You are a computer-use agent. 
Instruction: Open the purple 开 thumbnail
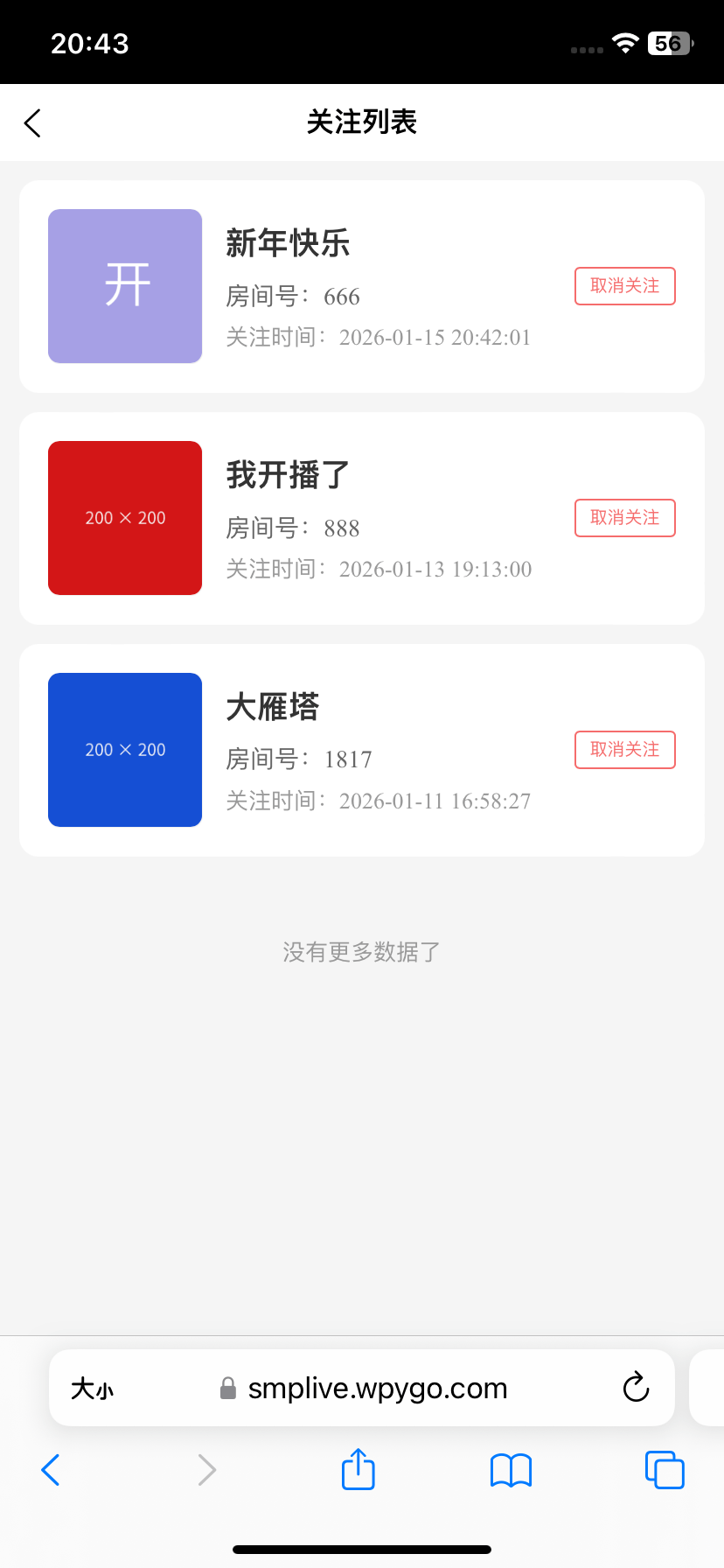(x=124, y=286)
